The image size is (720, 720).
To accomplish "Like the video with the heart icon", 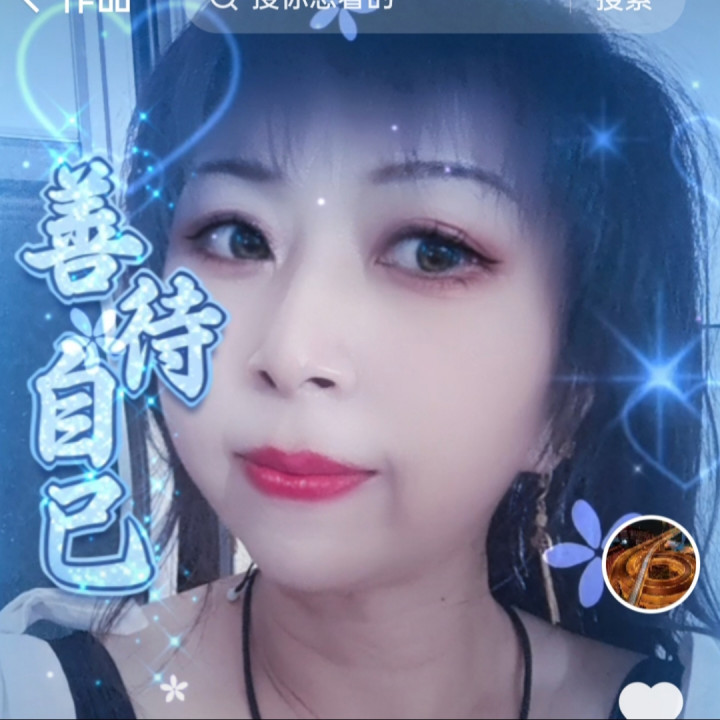I will pyautogui.click(x=651, y=701).
